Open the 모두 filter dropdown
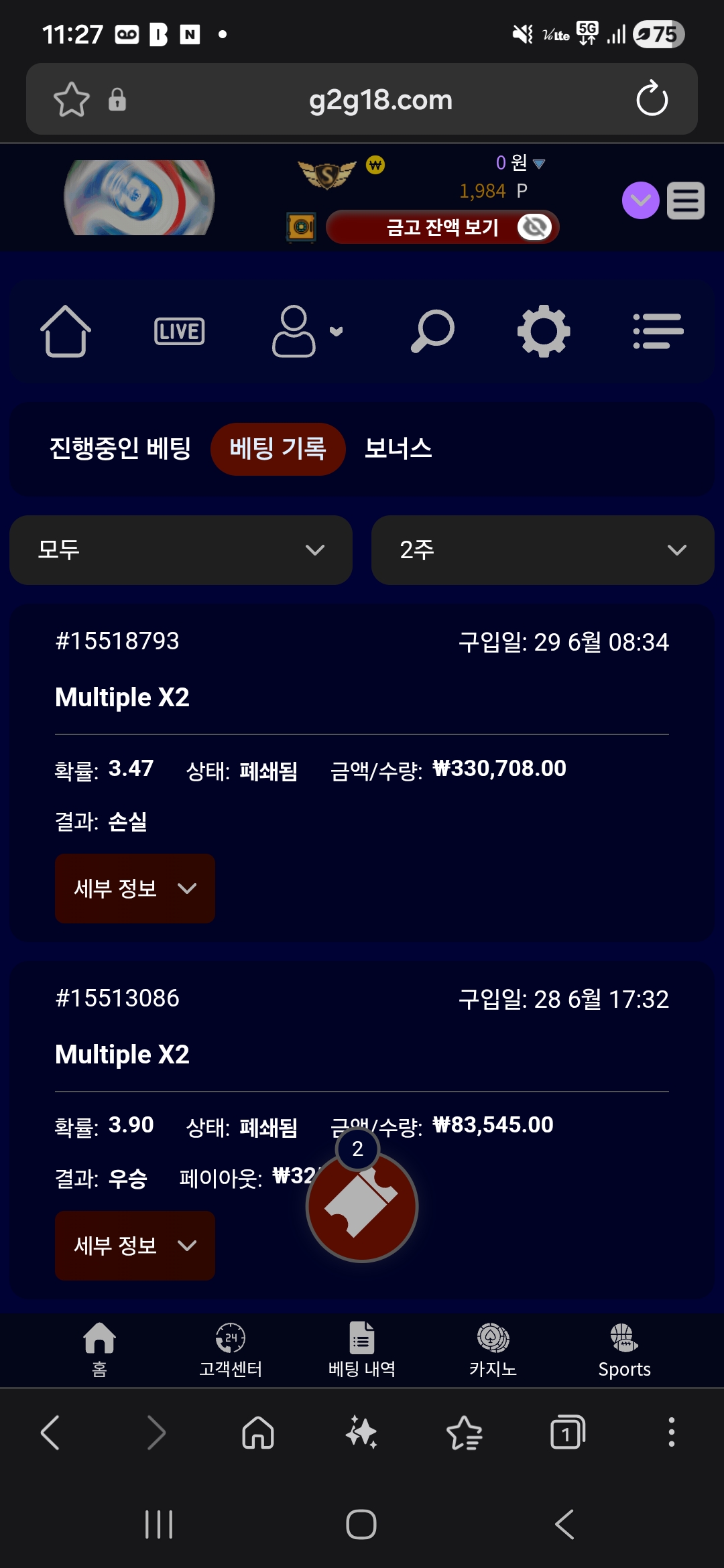 181,550
